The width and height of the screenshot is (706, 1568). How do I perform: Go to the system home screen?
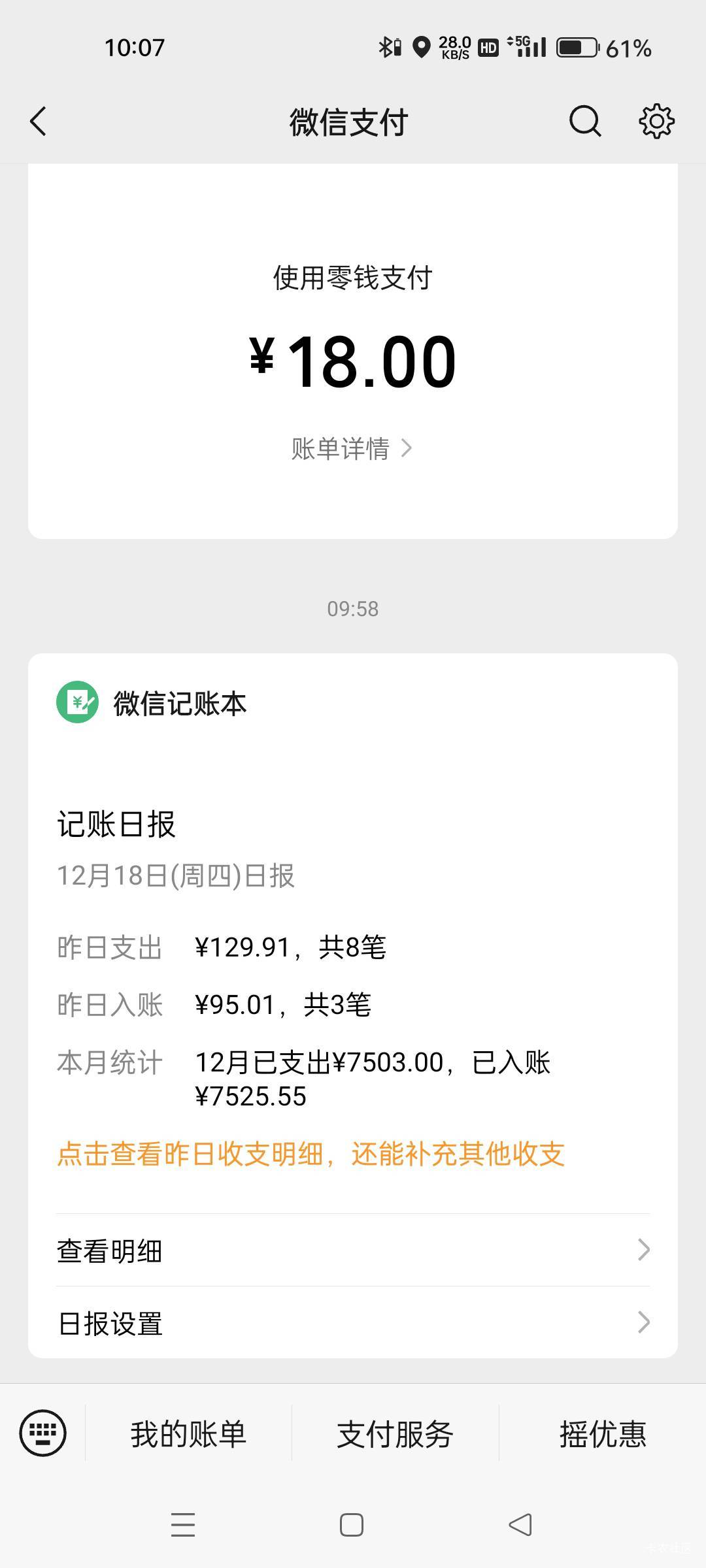pyautogui.click(x=352, y=1525)
